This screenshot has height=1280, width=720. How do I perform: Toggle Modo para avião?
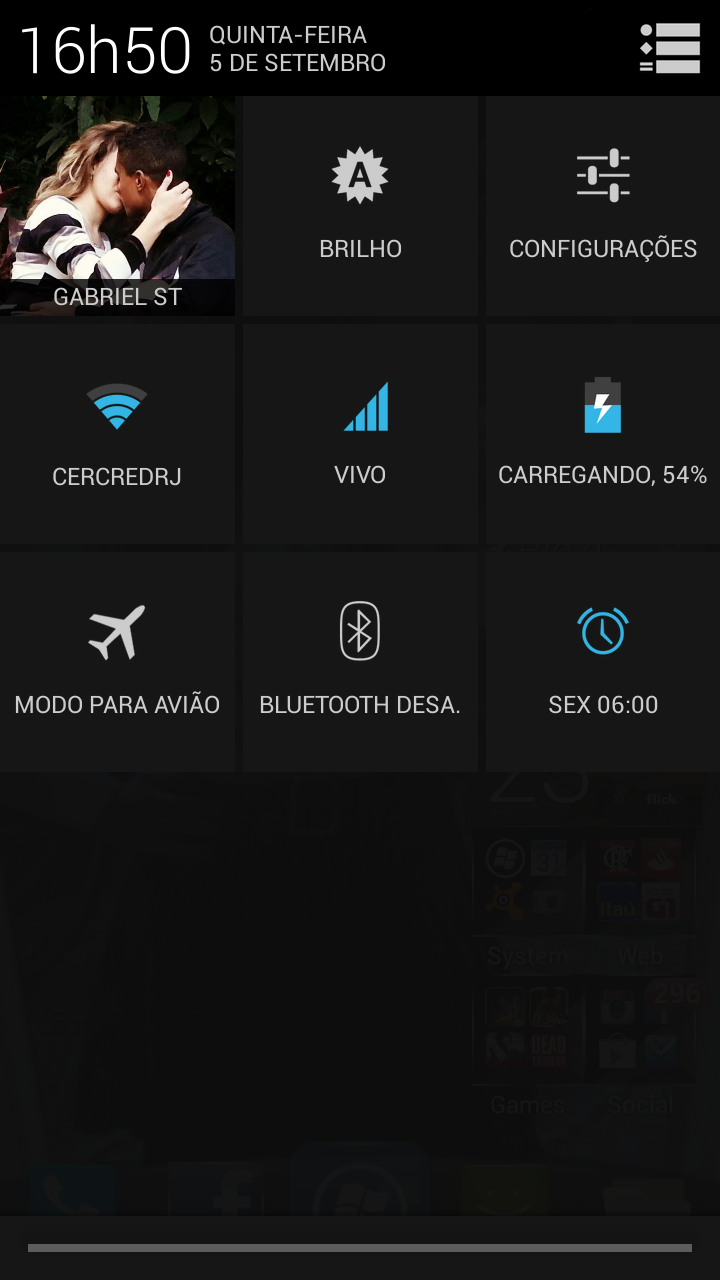117,662
